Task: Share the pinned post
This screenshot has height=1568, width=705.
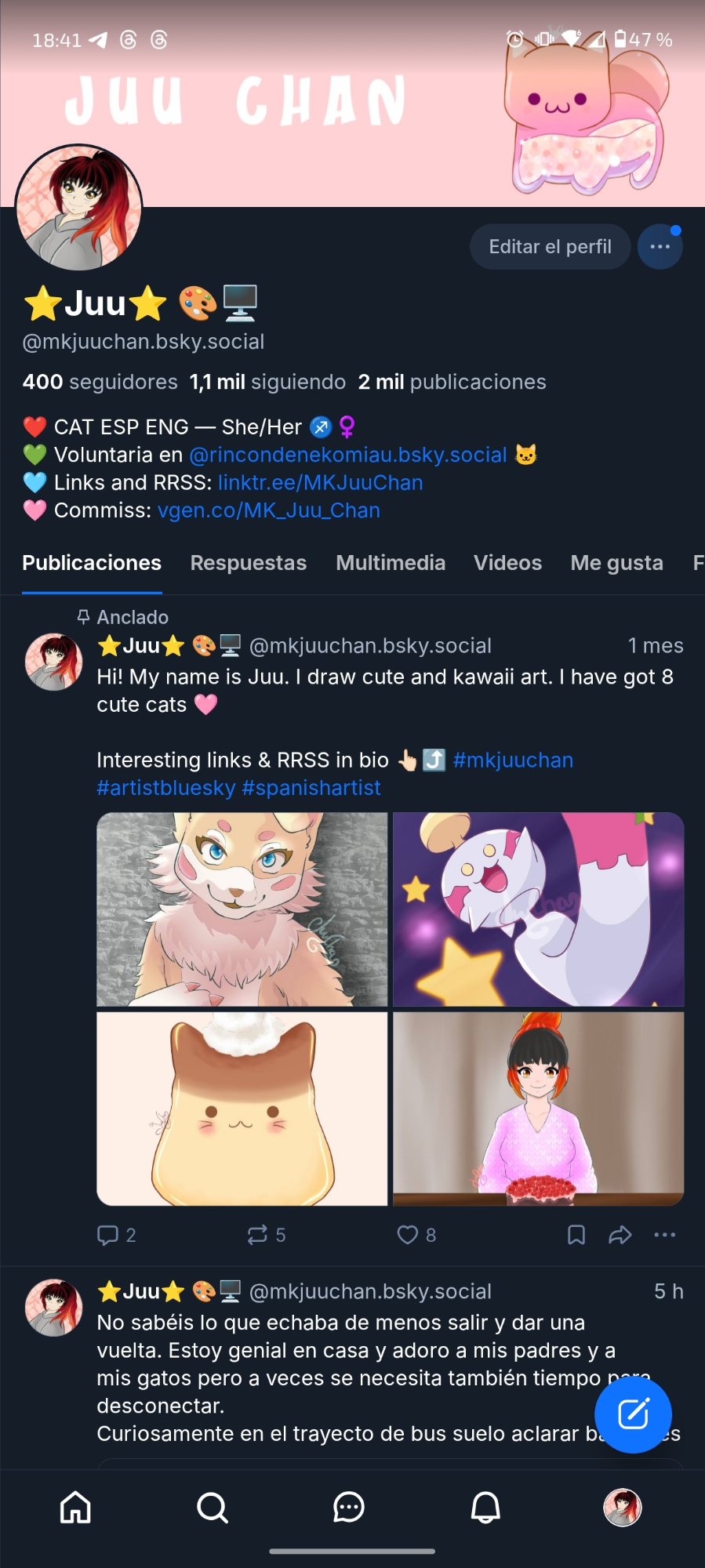Action: 620,1235
